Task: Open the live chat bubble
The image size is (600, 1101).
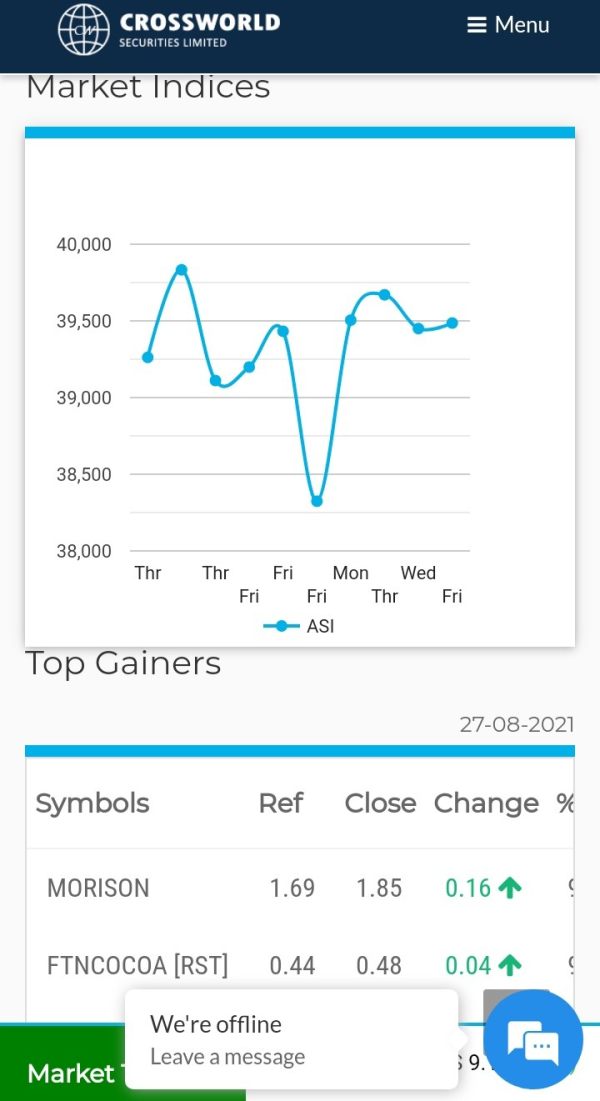Action: coord(533,1040)
